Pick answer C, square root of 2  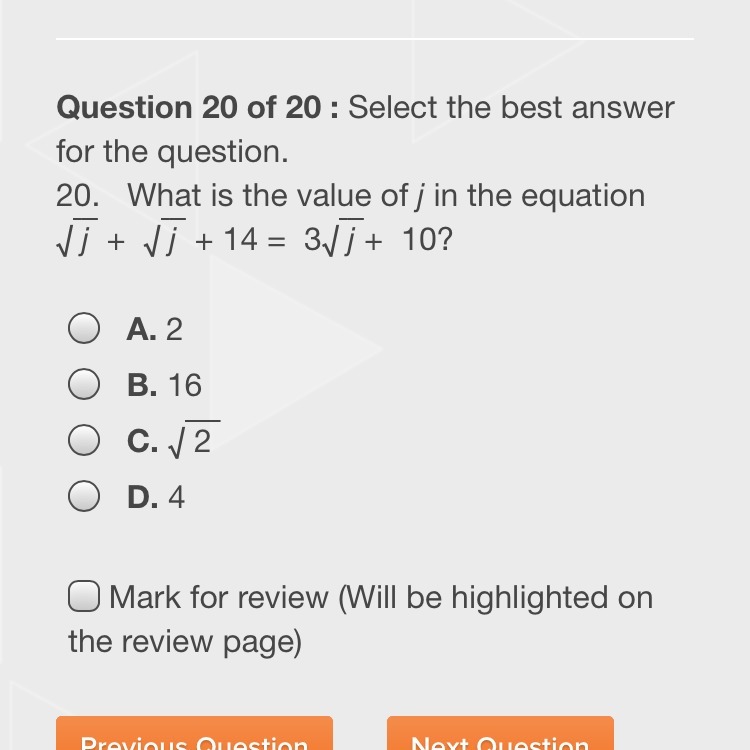[84, 440]
